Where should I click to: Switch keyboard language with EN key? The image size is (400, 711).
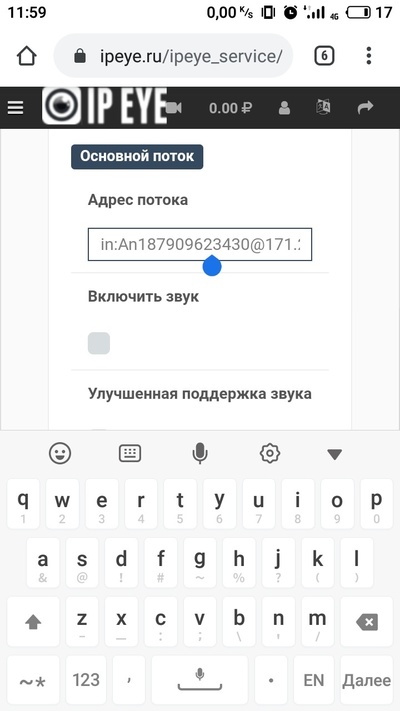coord(314,680)
